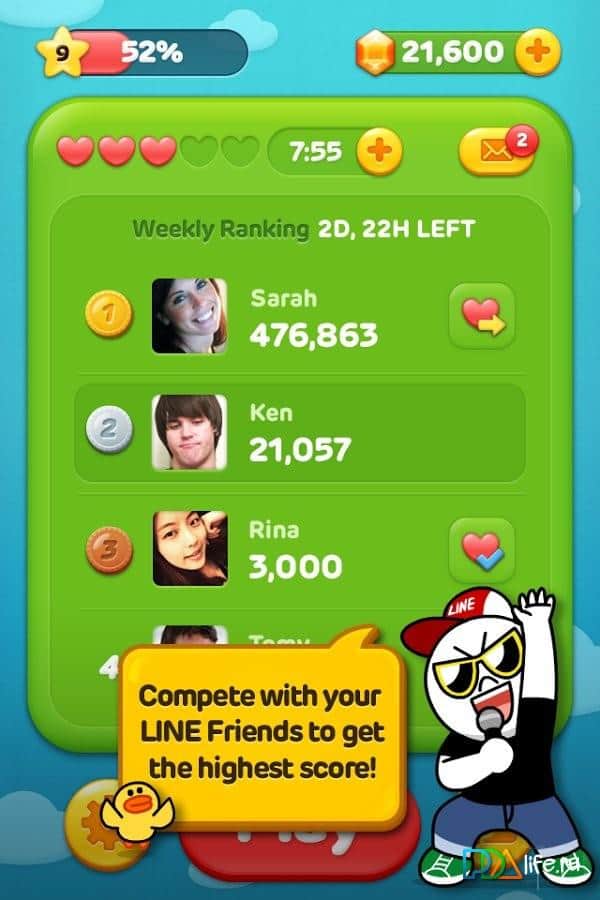The image size is (600, 900).
Task: Add more coins with the plus button
Action: click(538, 52)
